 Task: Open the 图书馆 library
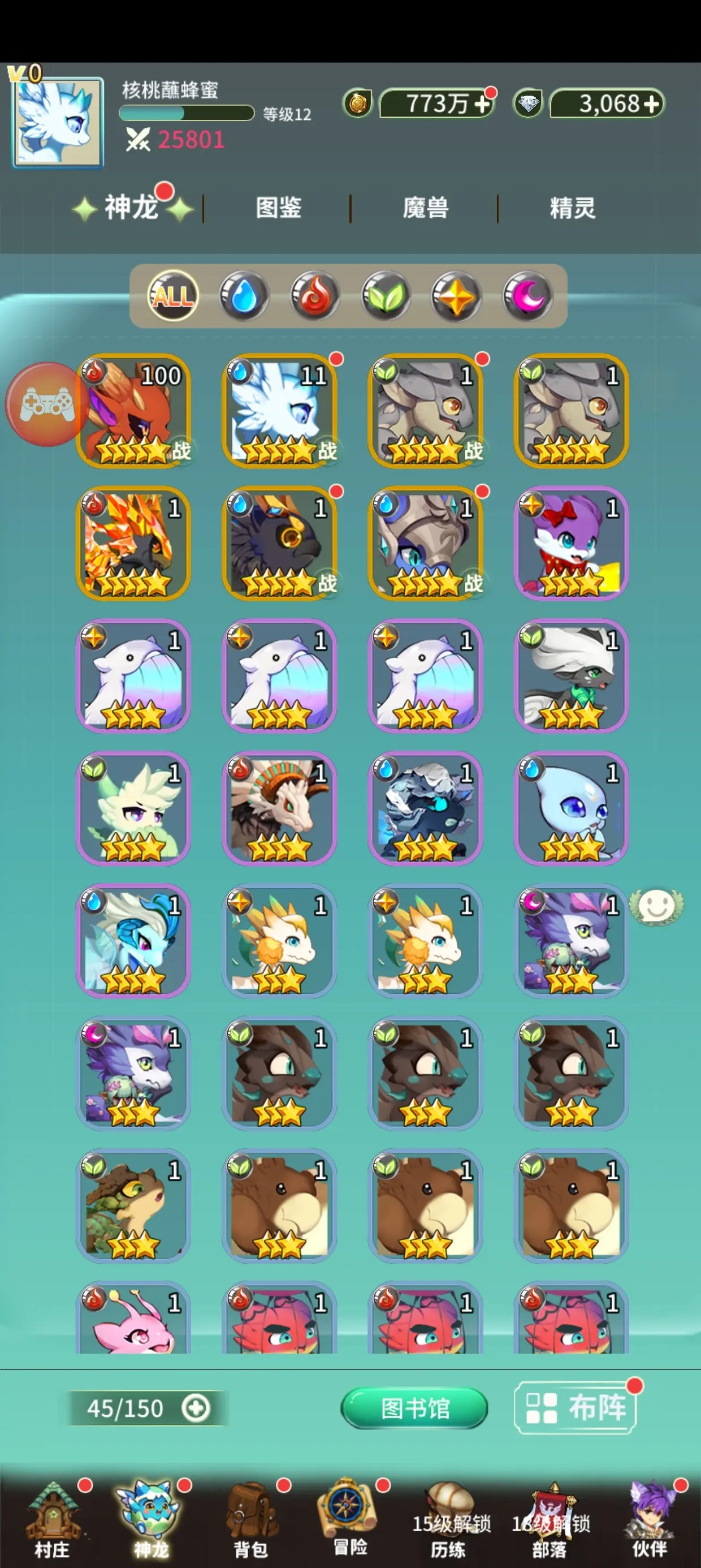click(414, 1408)
